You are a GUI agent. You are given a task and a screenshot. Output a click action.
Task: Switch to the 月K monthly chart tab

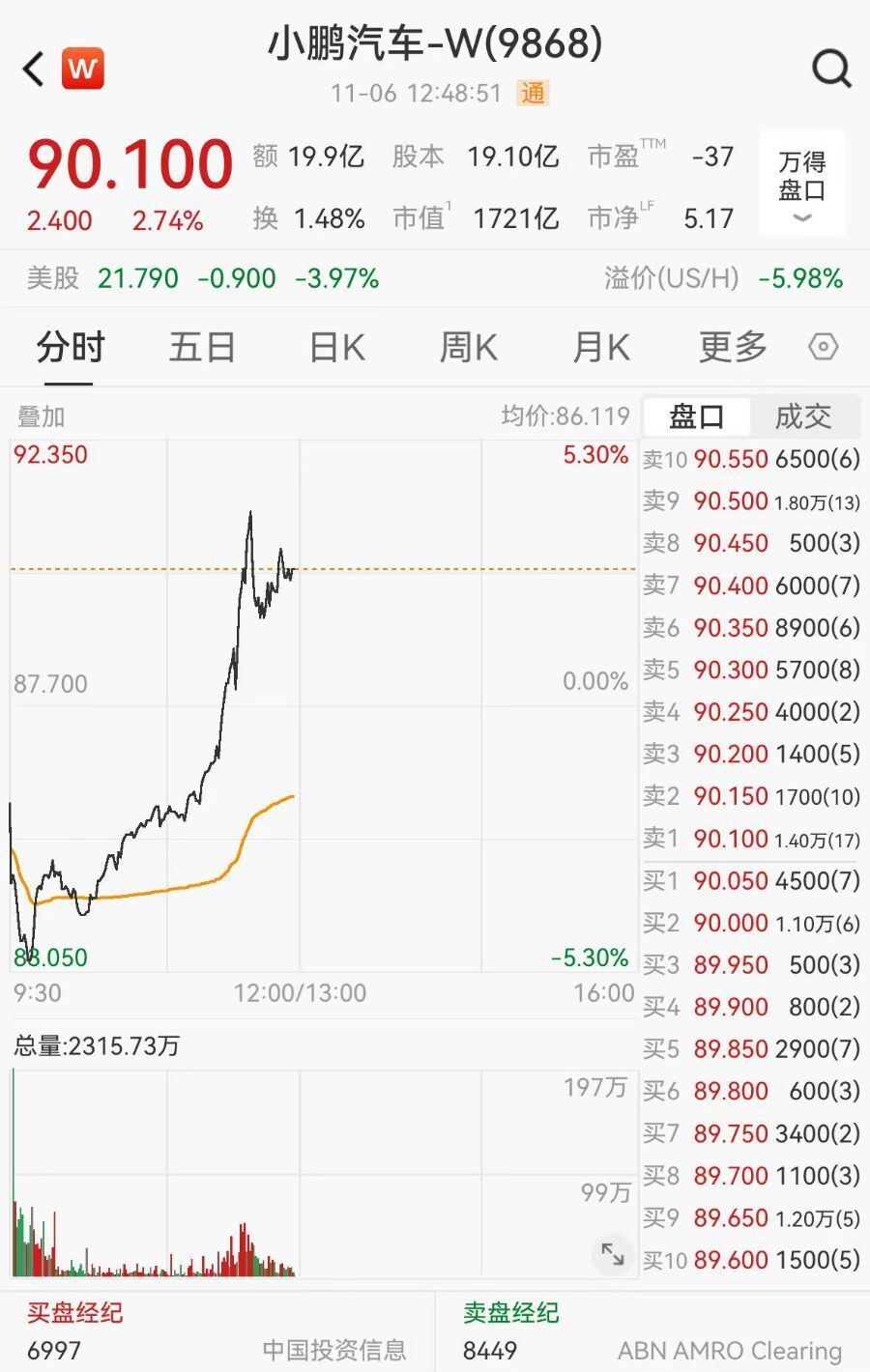click(599, 347)
